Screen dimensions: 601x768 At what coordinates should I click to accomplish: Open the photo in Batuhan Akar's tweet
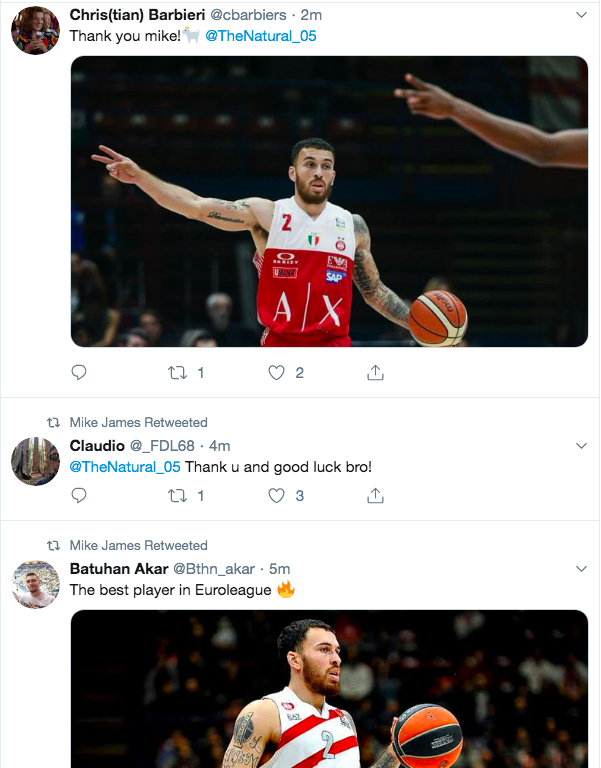[x=329, y=690]
